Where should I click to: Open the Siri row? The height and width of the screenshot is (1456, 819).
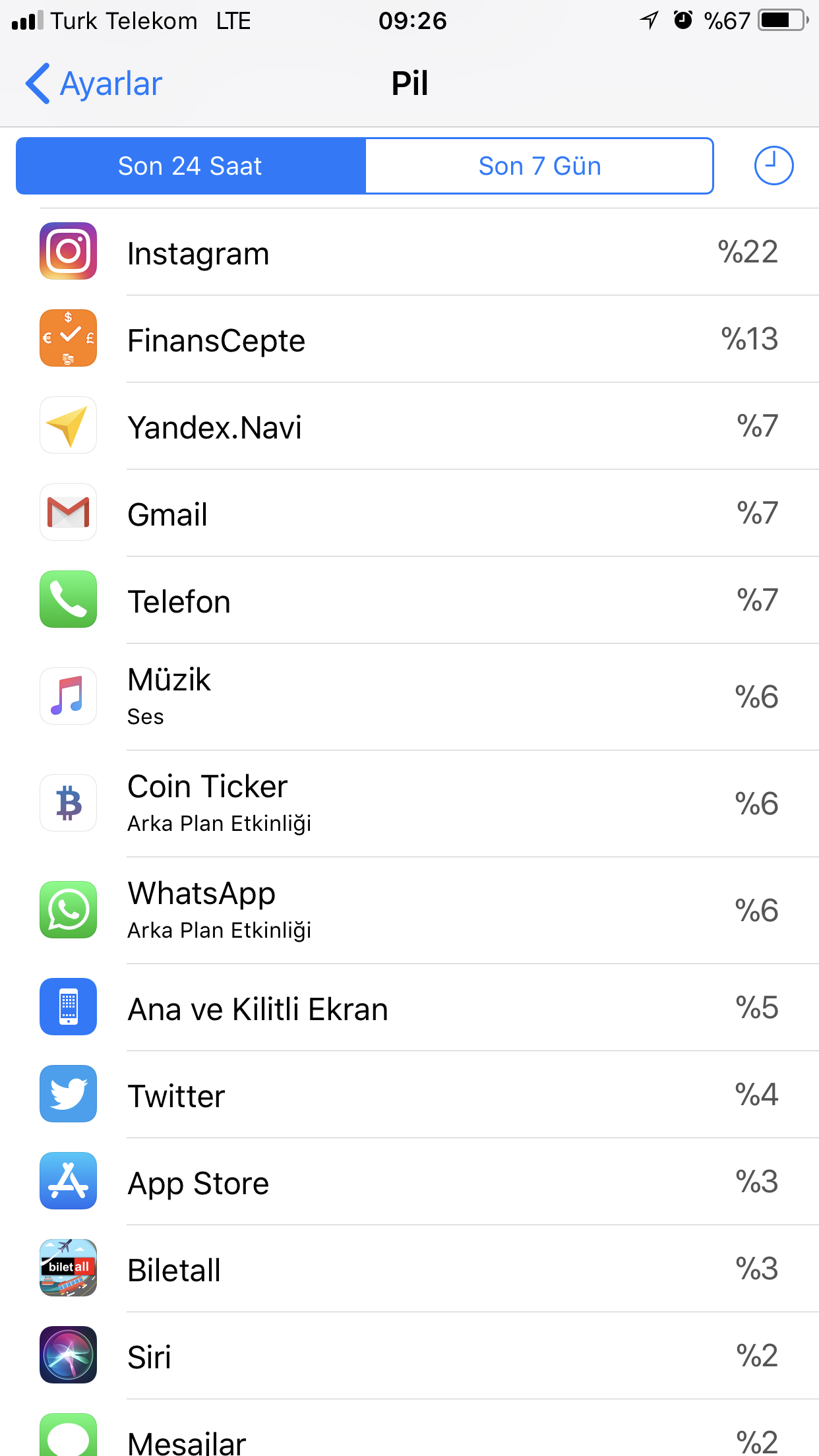point(409,1356)
